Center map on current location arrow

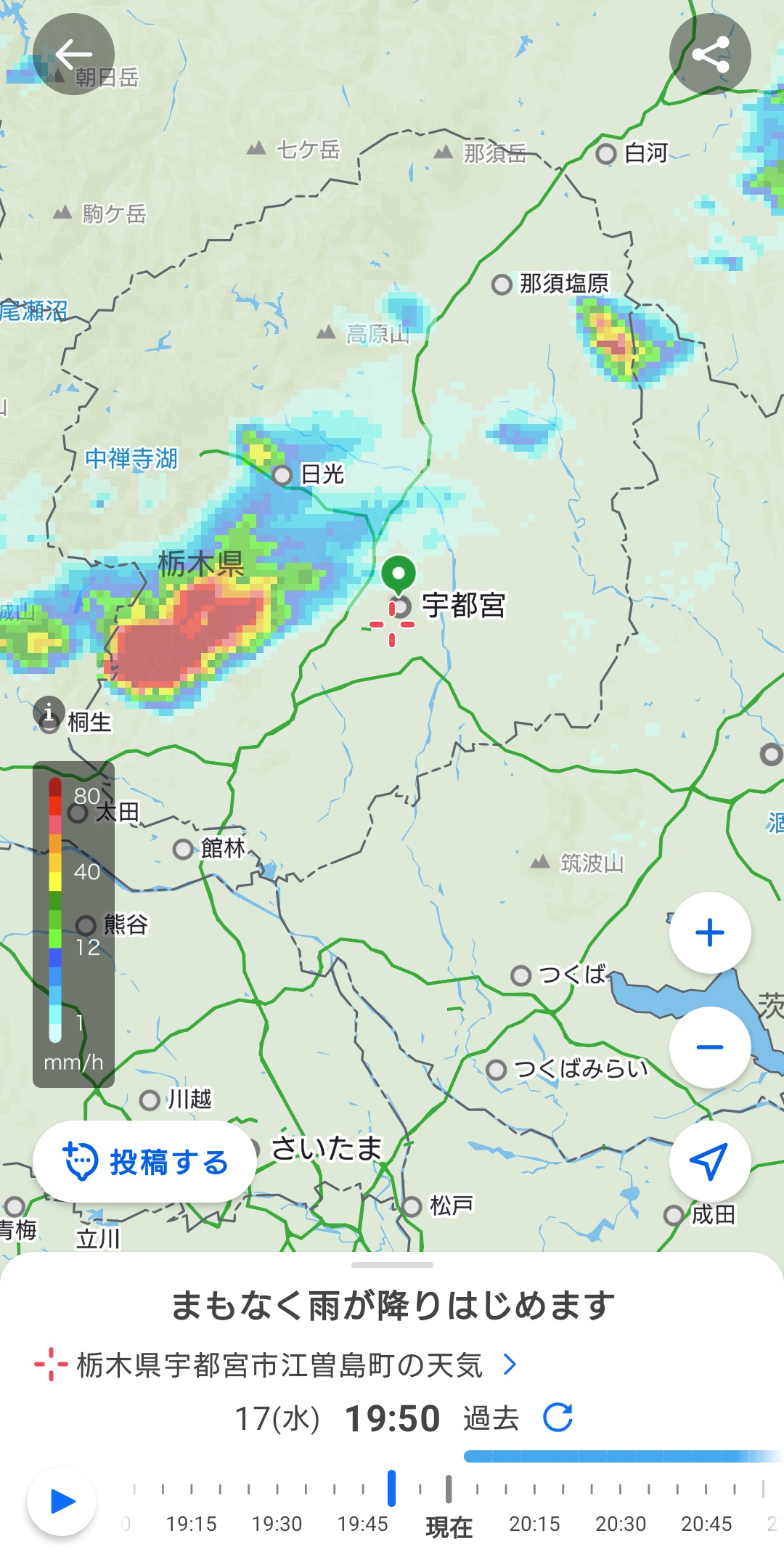pyautogui.click(x=710, y=1160)
